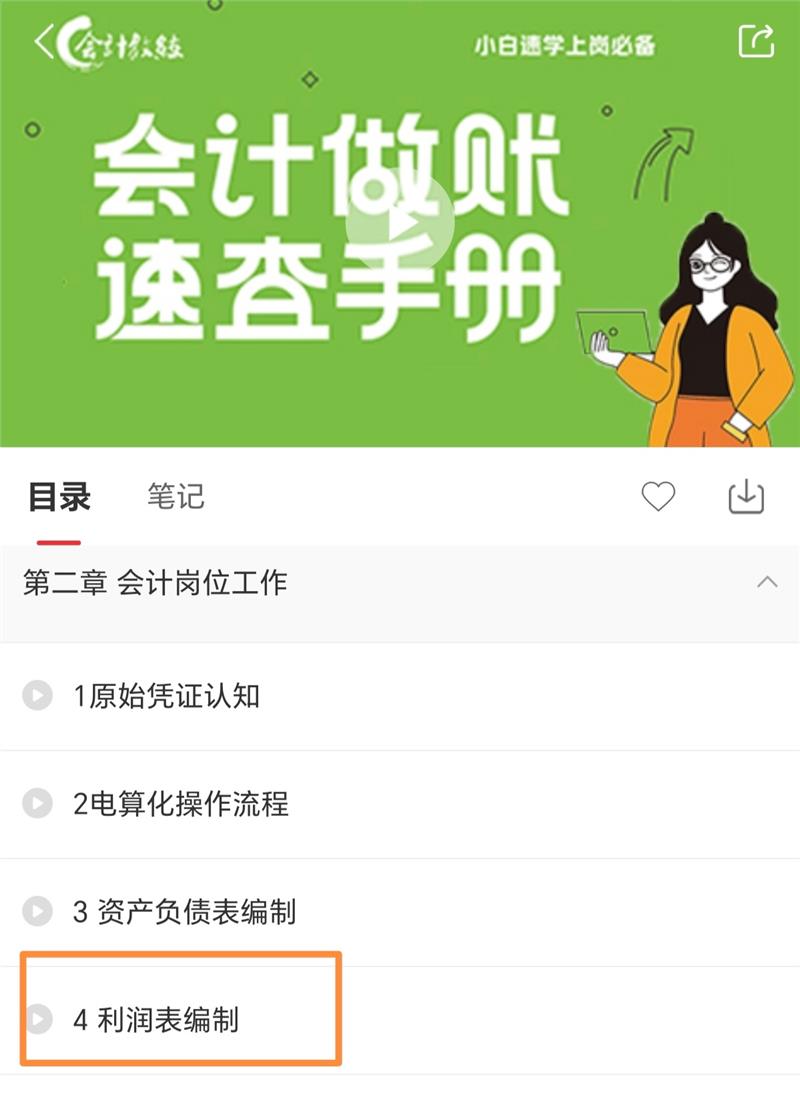Open lesson 1原始凭证认知
This screenshot has height=1103, width=800.
click(x=166, y=696)
